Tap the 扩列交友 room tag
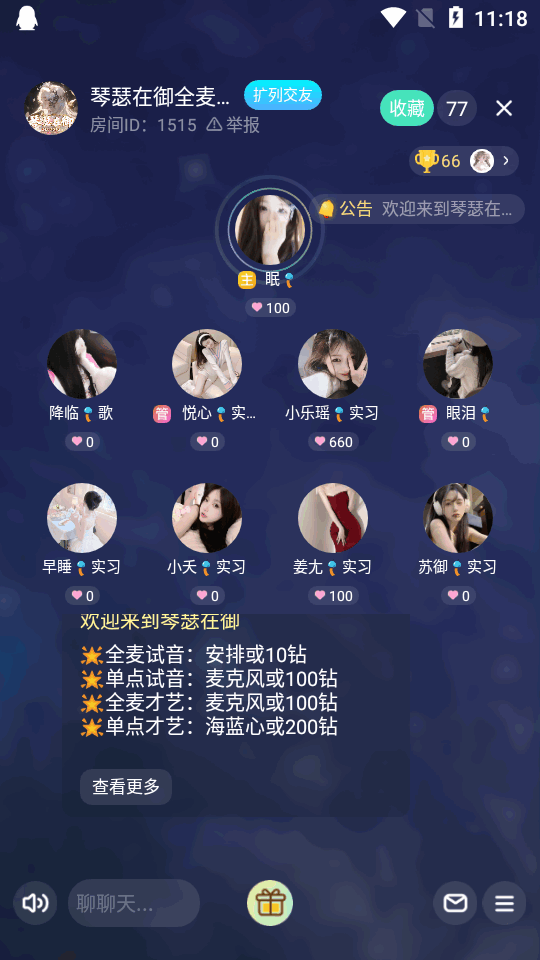 point(283,95)
